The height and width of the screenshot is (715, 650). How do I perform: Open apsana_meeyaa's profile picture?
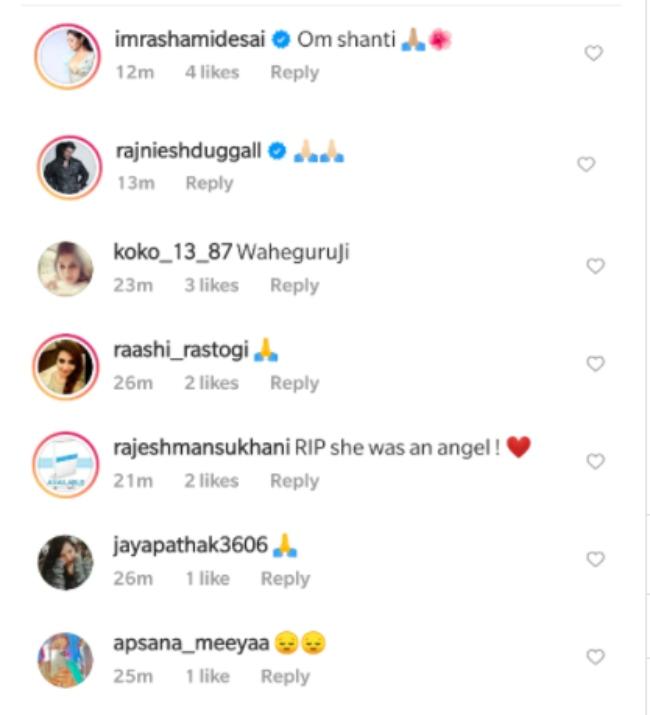tap(66, 660)
